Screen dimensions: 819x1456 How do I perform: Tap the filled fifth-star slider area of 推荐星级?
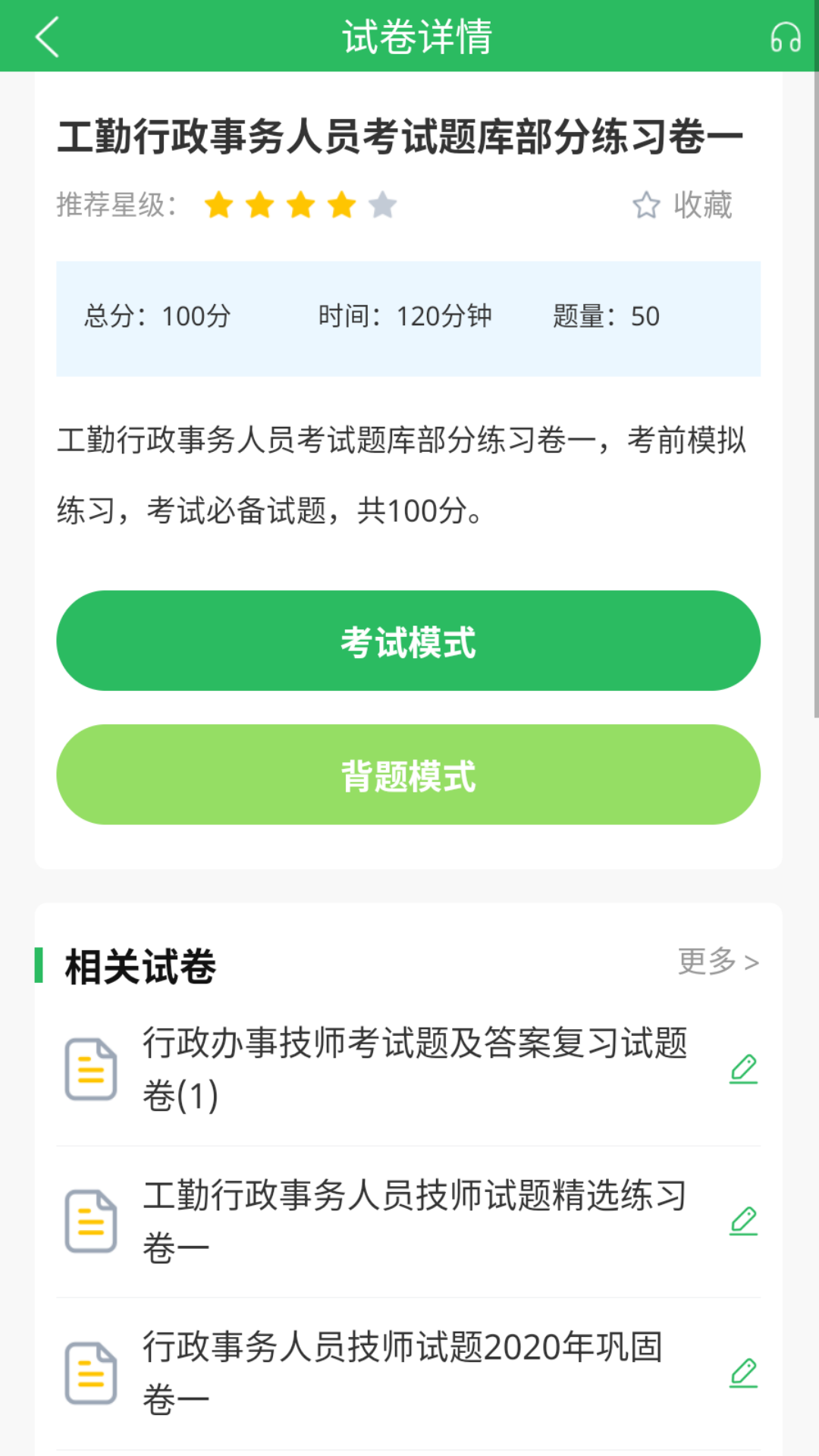[383, 205]
